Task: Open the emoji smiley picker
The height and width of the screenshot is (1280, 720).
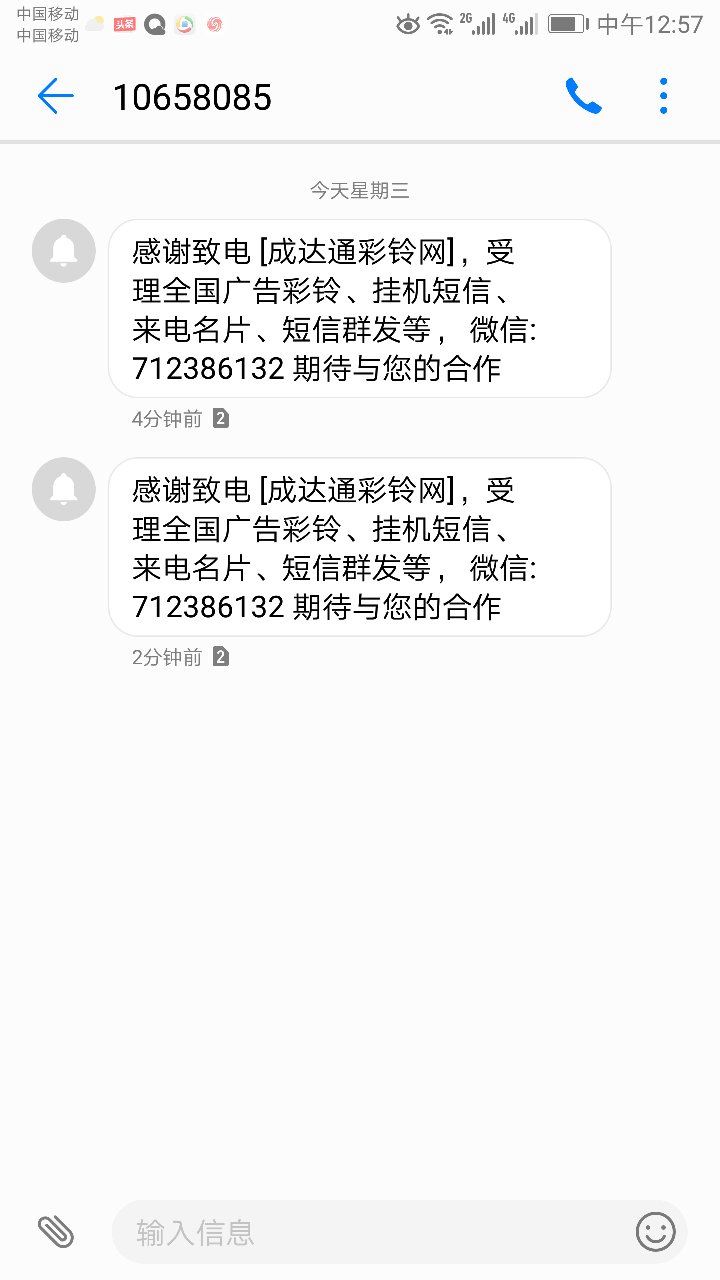Action: tap(655, 1232)
